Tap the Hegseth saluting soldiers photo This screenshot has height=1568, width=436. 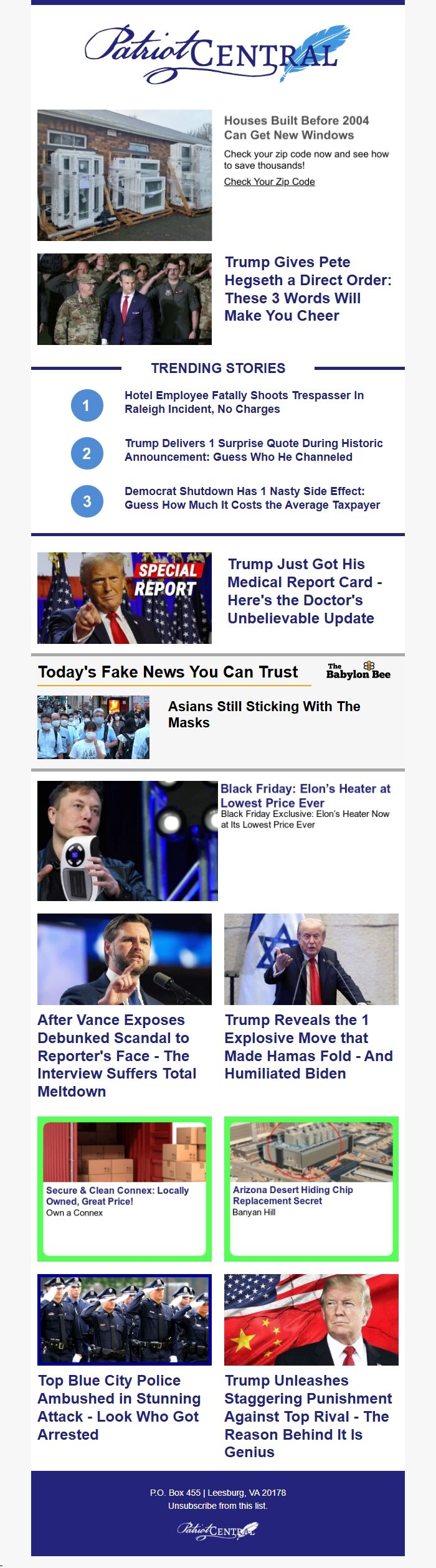click(x=125, y=299)
